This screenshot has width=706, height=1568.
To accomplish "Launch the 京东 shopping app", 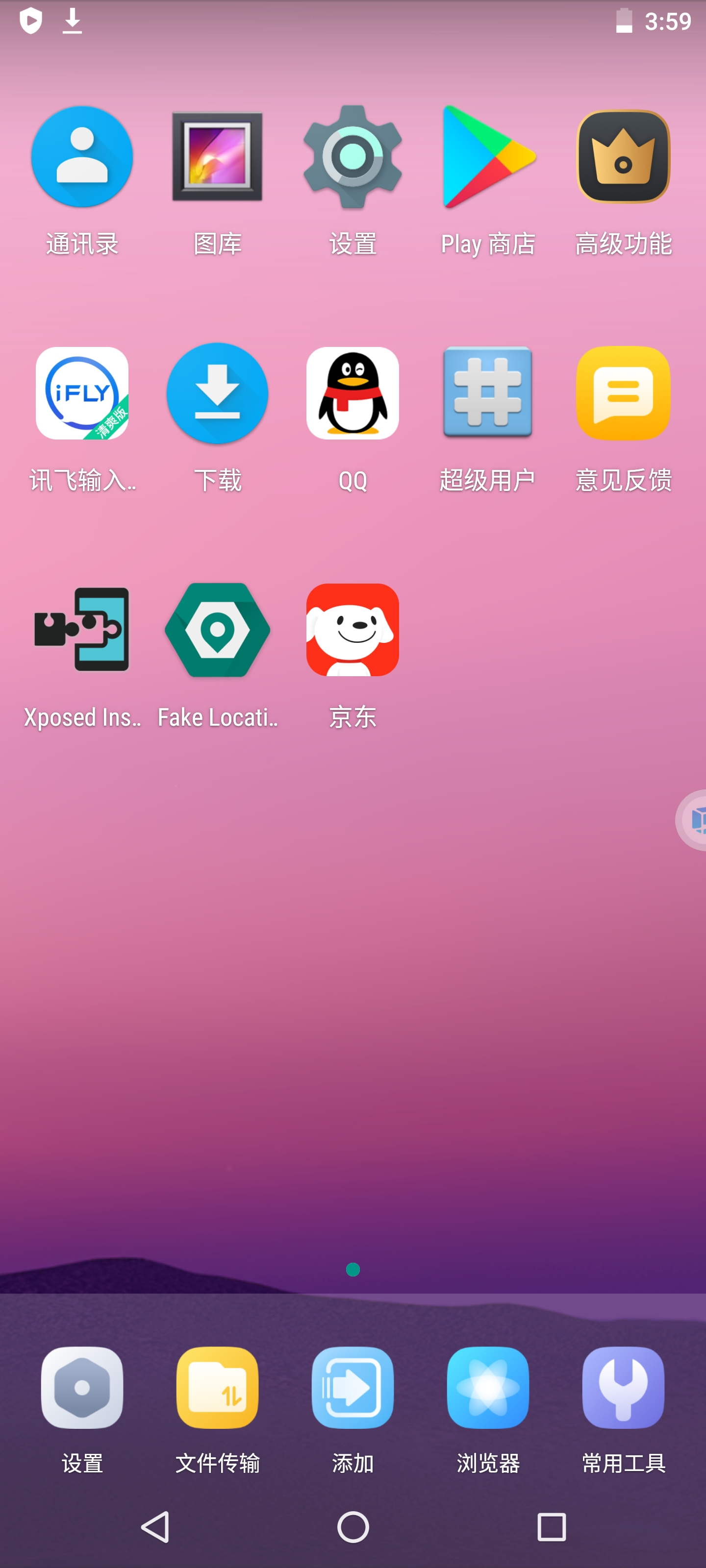I will (x=353, y=629).
